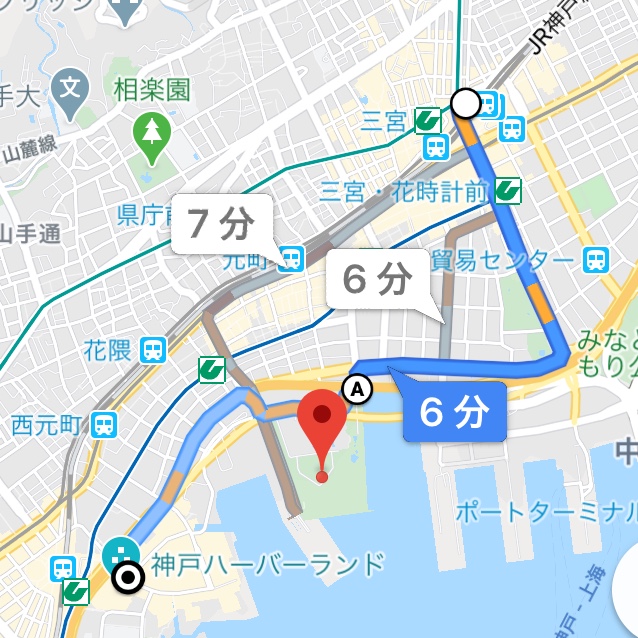Select the alternate 7分 route label

[x=221, y=224]
